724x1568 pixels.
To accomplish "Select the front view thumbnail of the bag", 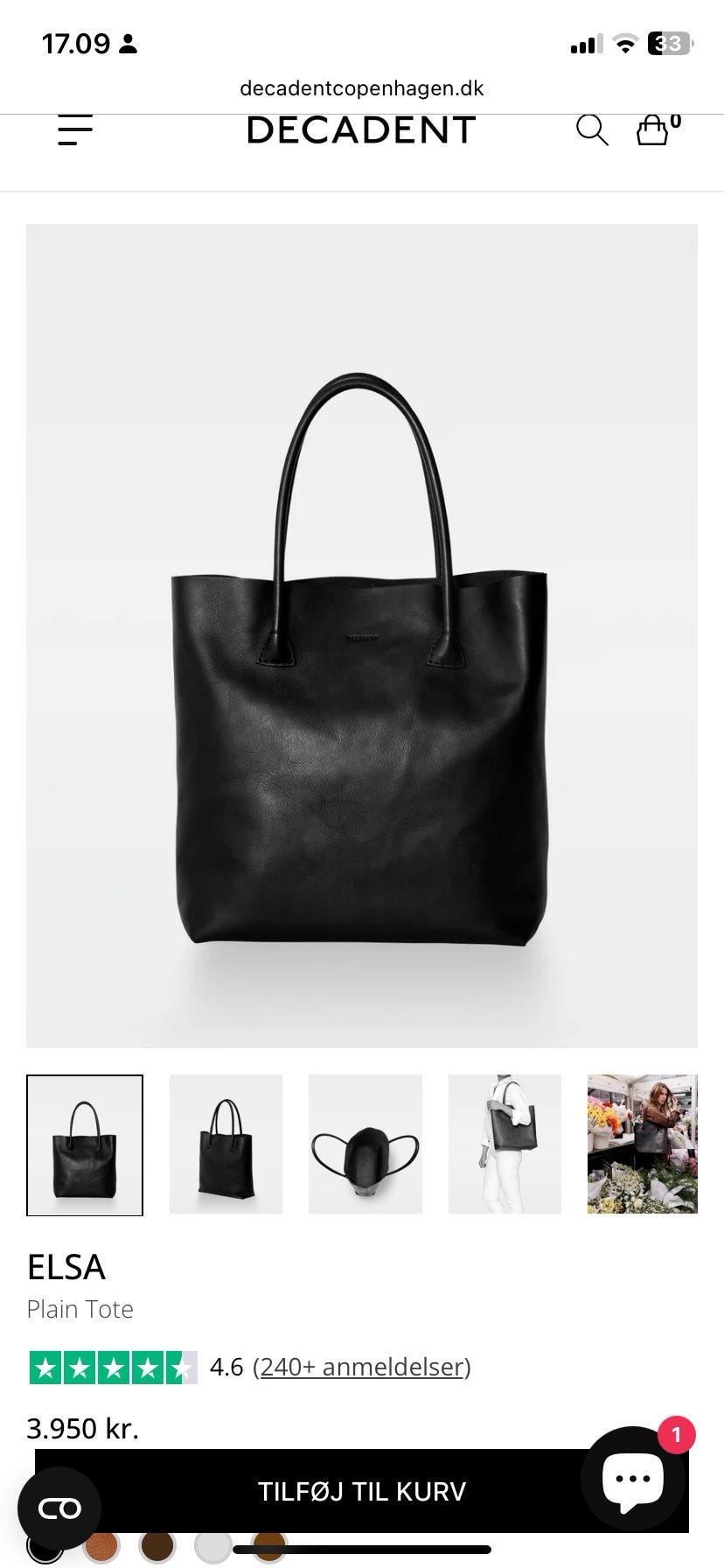I will point(85,1144).
